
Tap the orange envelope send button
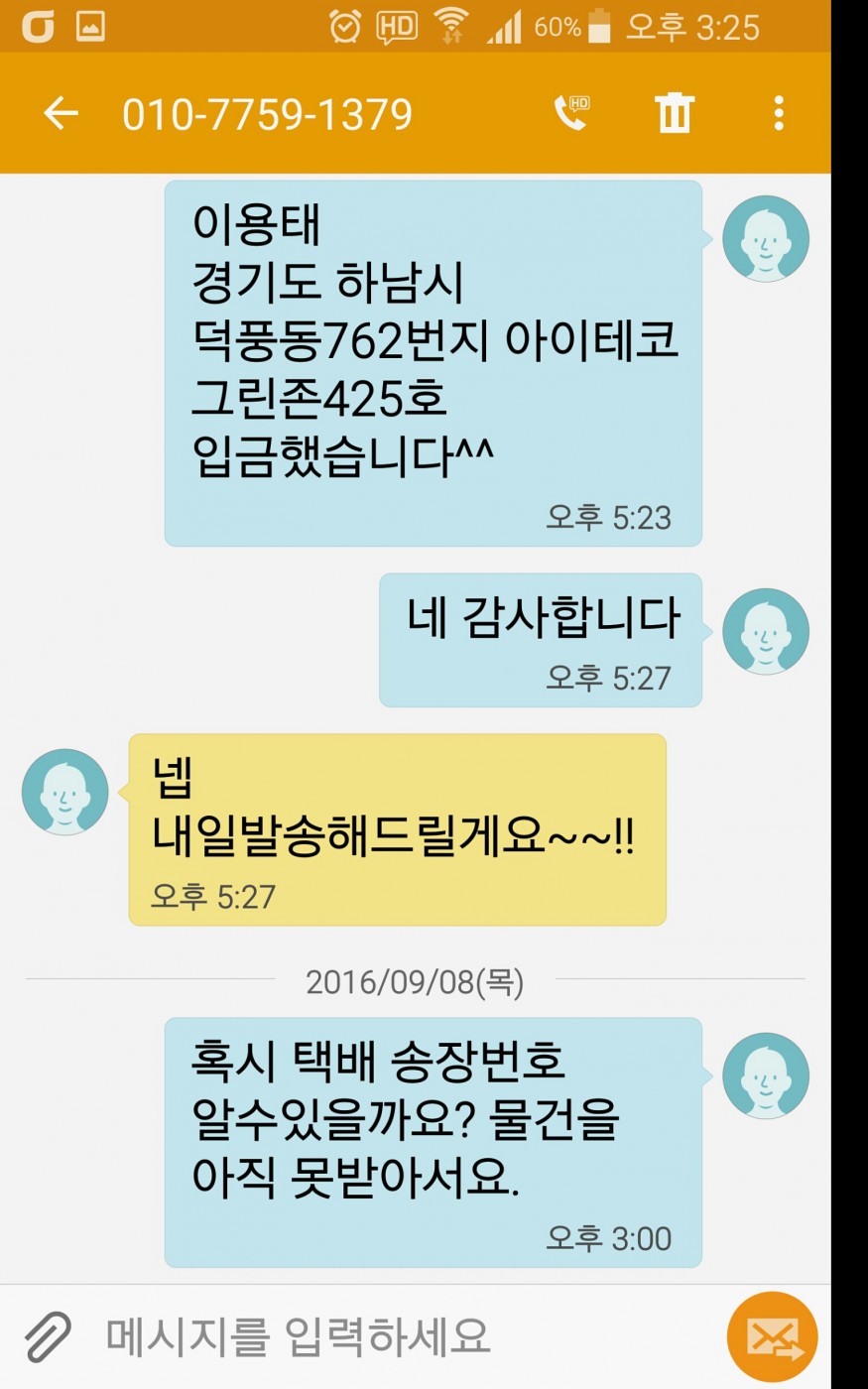click(772, 1336)
